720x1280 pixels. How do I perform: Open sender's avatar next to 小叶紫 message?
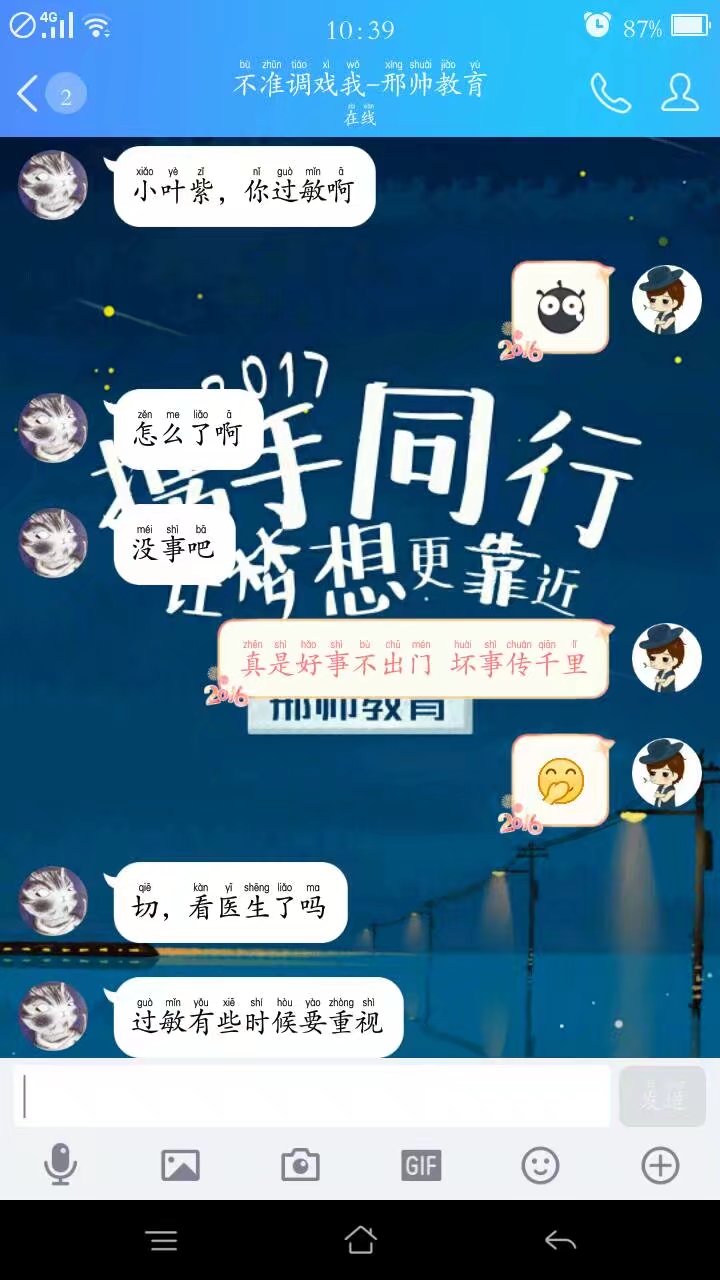tap(53, 185)
